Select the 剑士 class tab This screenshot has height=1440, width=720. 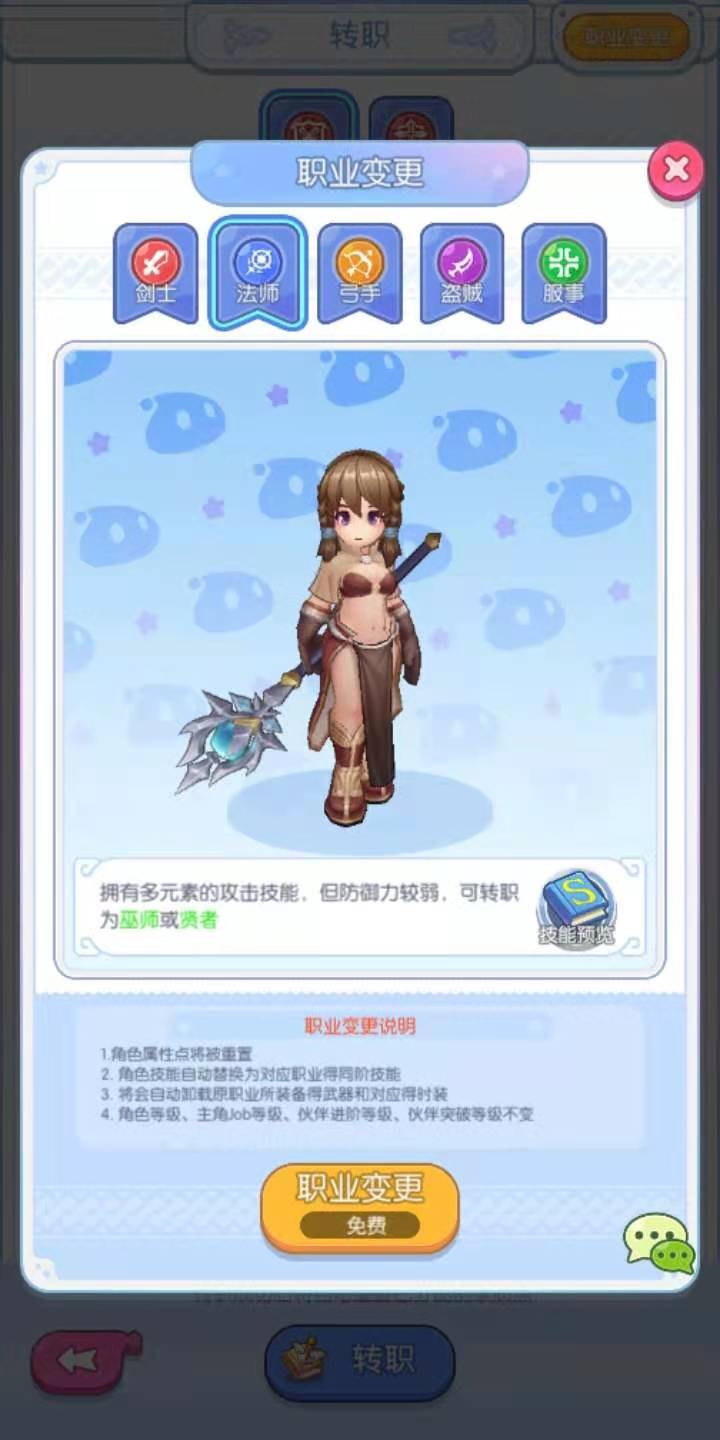(x=155, y=271)
